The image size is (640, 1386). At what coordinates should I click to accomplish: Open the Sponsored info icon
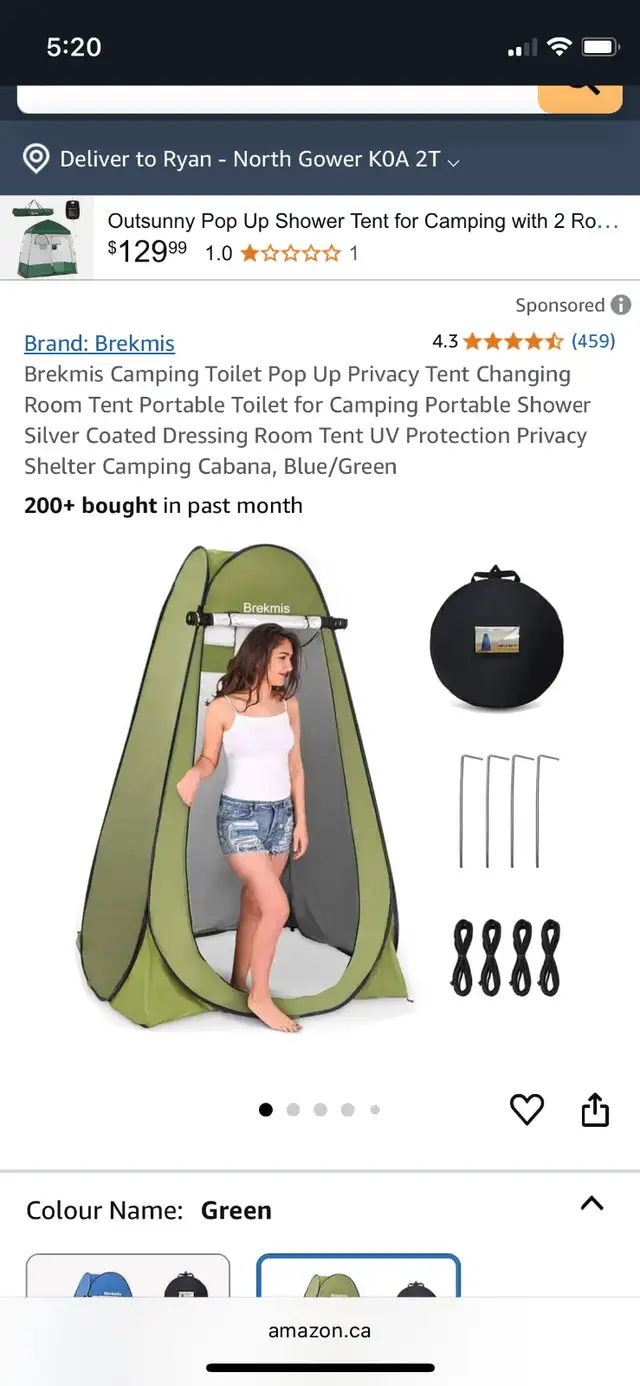[x=621, y=305]
